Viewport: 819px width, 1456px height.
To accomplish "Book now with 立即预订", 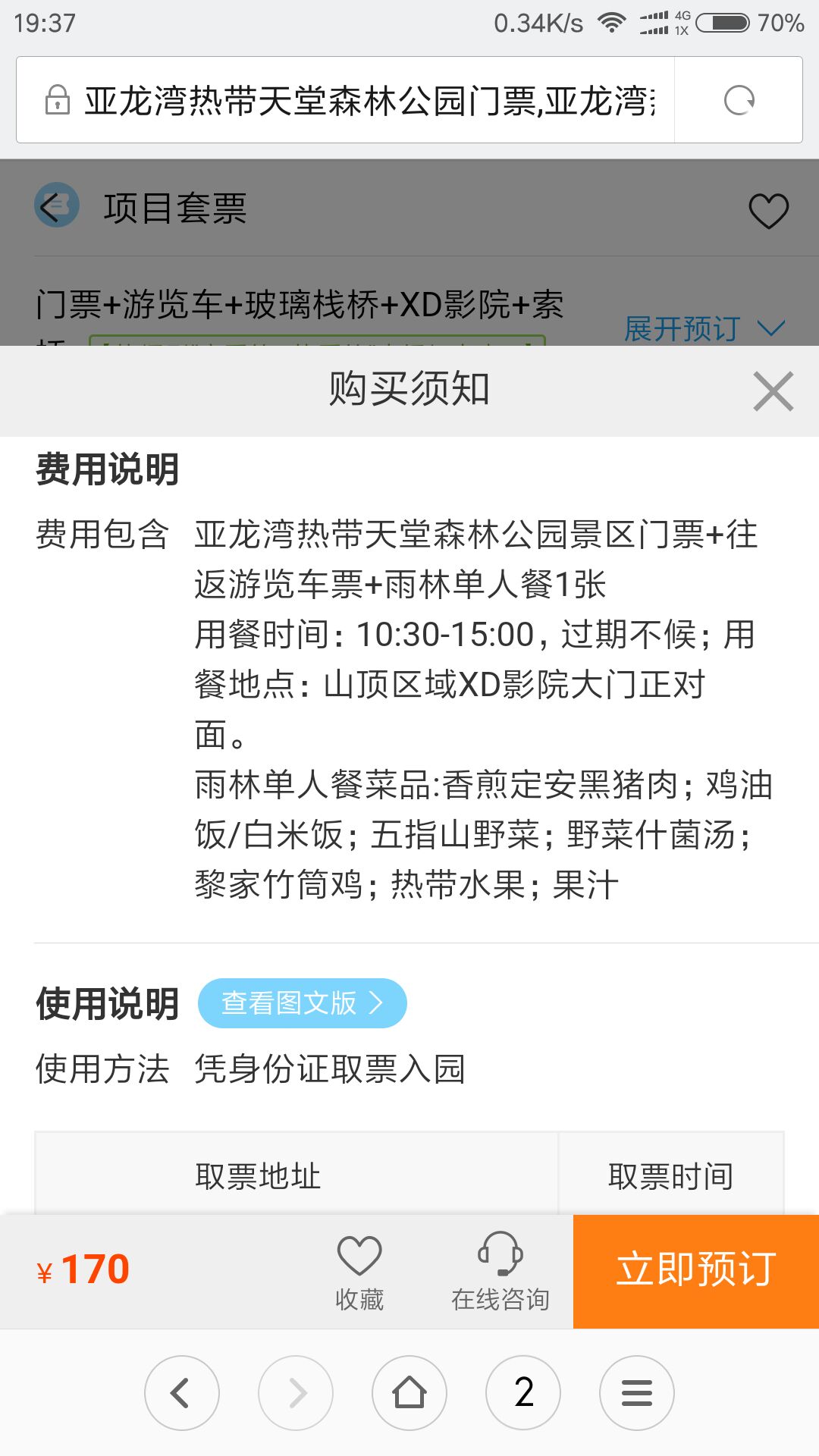I will tap(695, 1271).
